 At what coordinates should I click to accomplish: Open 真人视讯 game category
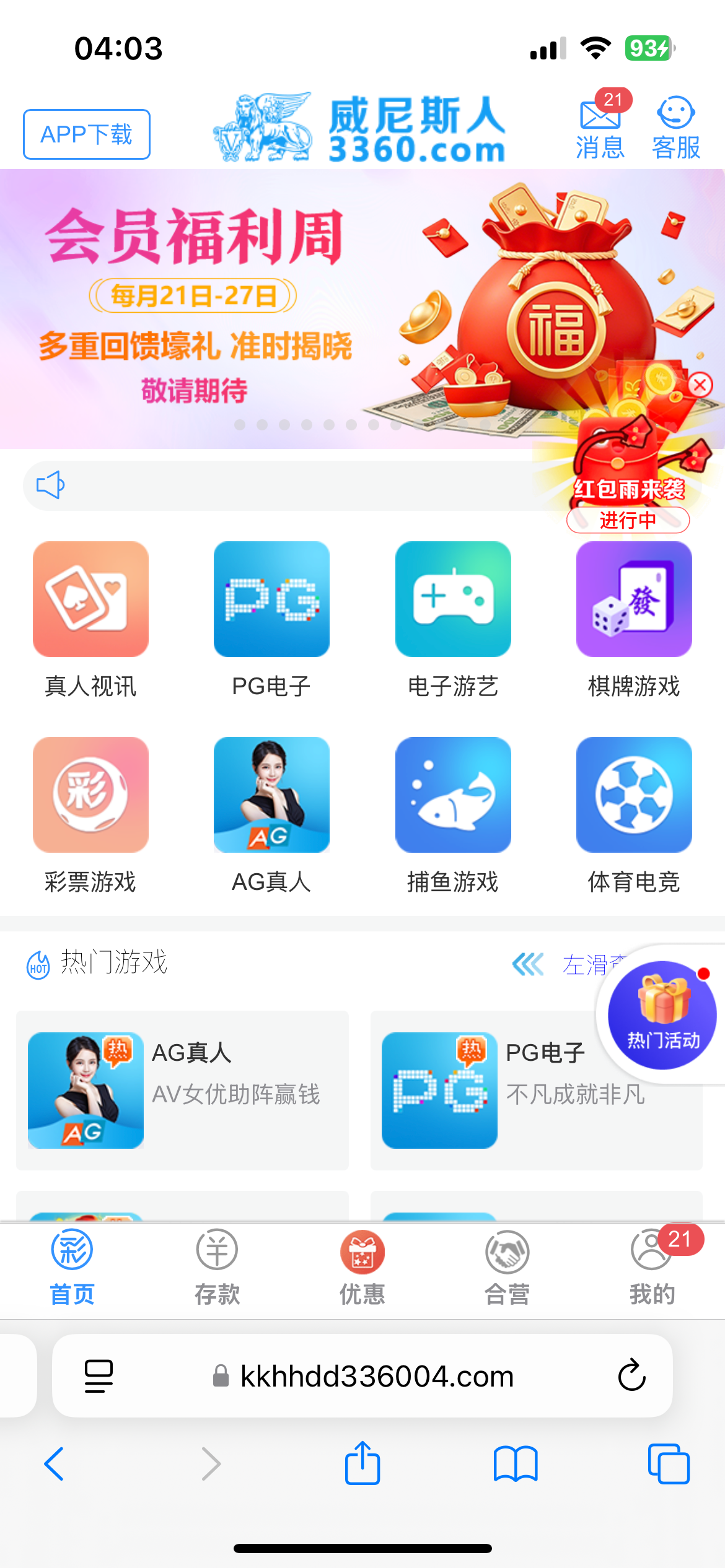point(90,599)
